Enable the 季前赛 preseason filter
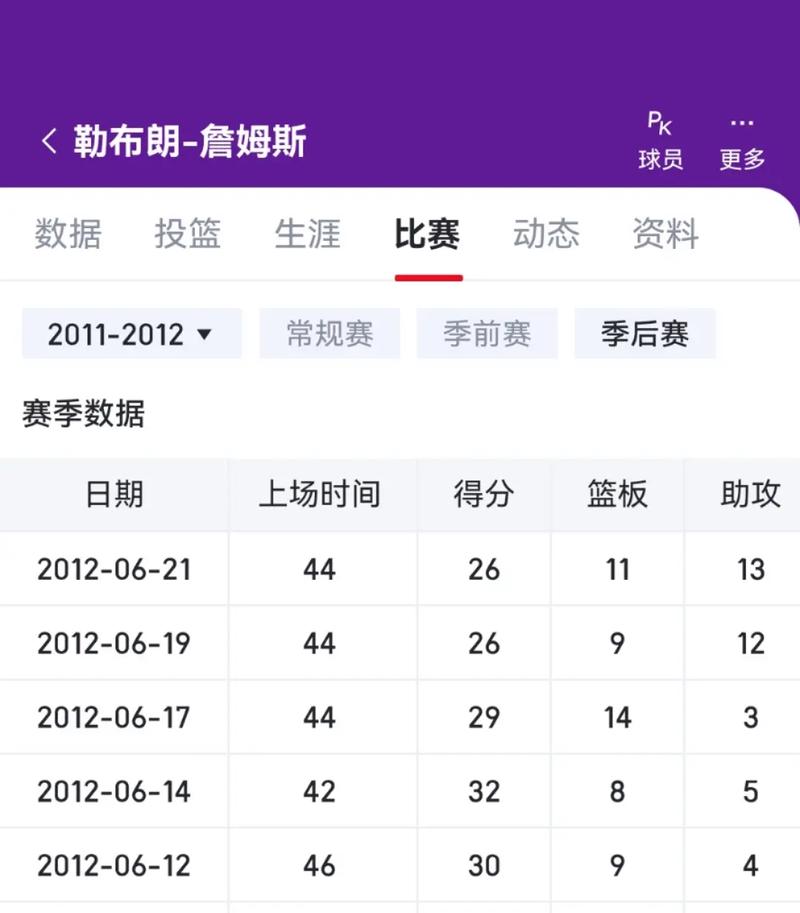The height and width of the screenshot is (913, 800). coord(487,333)
